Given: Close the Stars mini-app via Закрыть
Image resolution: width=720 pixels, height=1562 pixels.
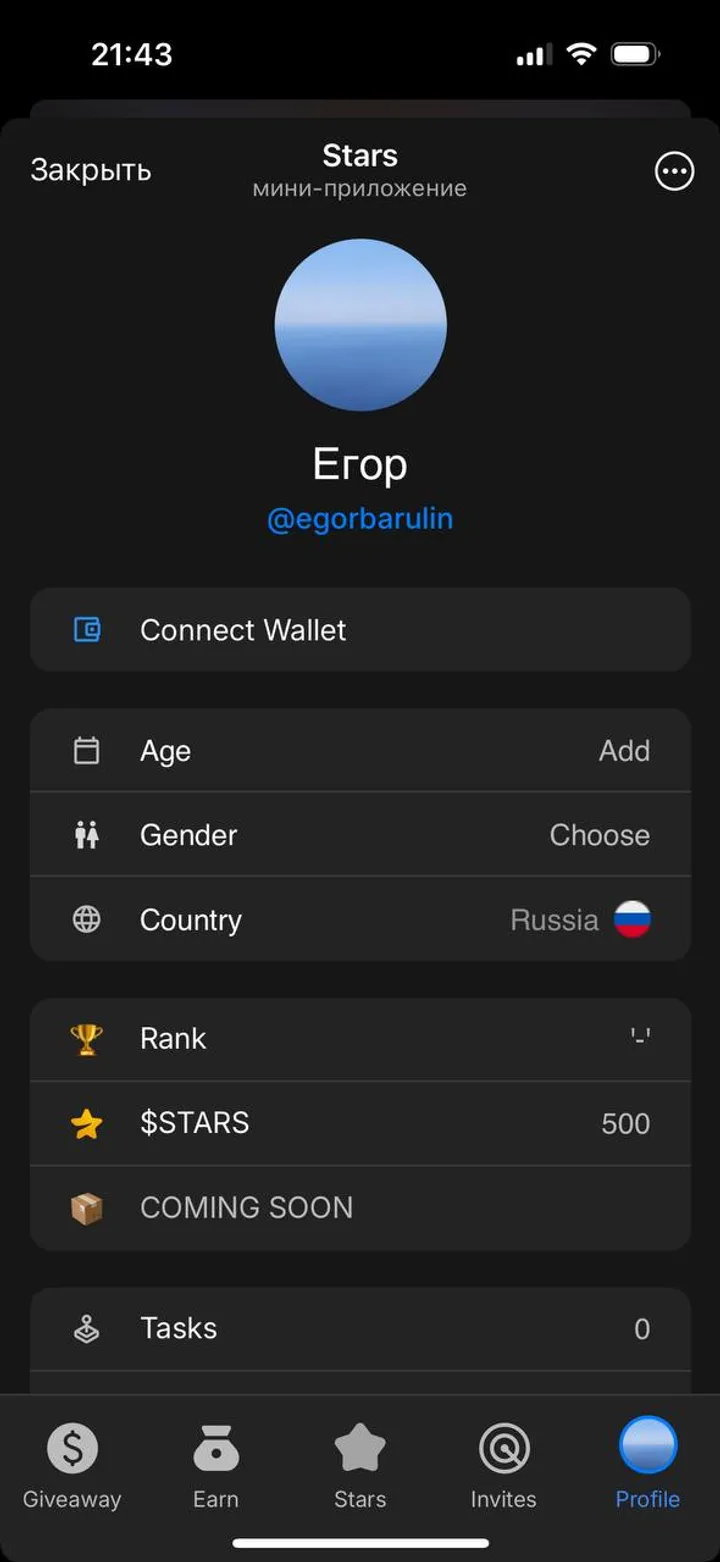Looking at the screenshot, I should pos(91,171).
